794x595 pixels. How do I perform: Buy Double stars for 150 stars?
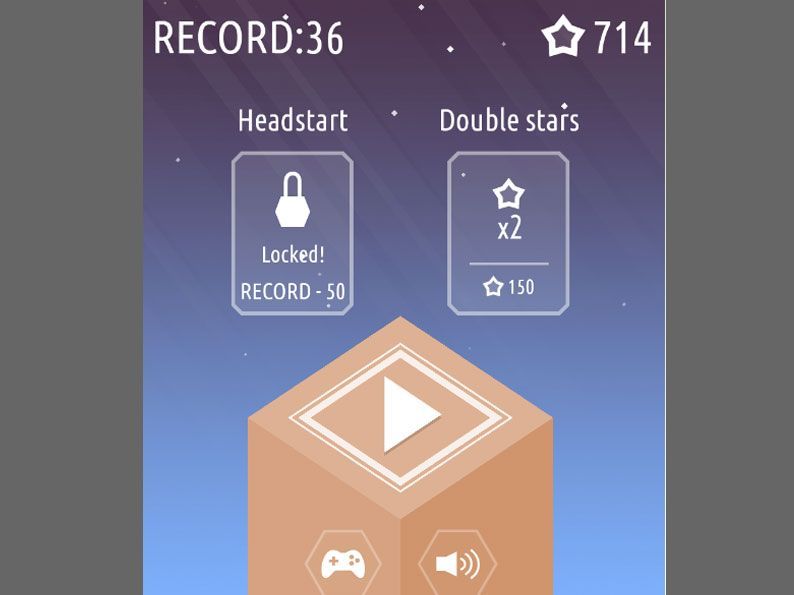pyautogui.click(x=508, y=234)
